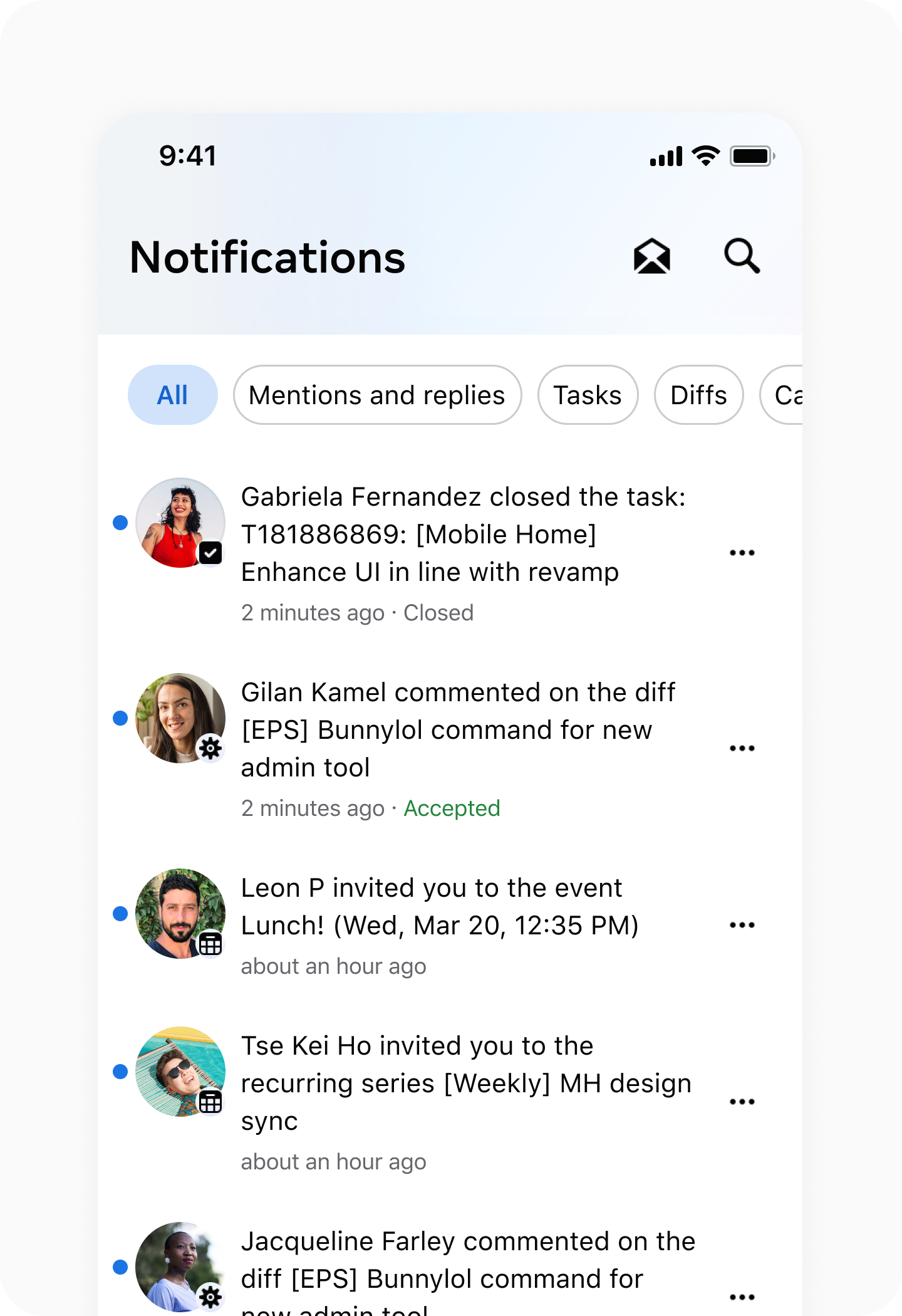Image resolution: width=902 pixels, height=1316 pixels.
Task: Open options for Jacqueline Farley's notification
Action: pyautogui.click(x=742, y=1297)
